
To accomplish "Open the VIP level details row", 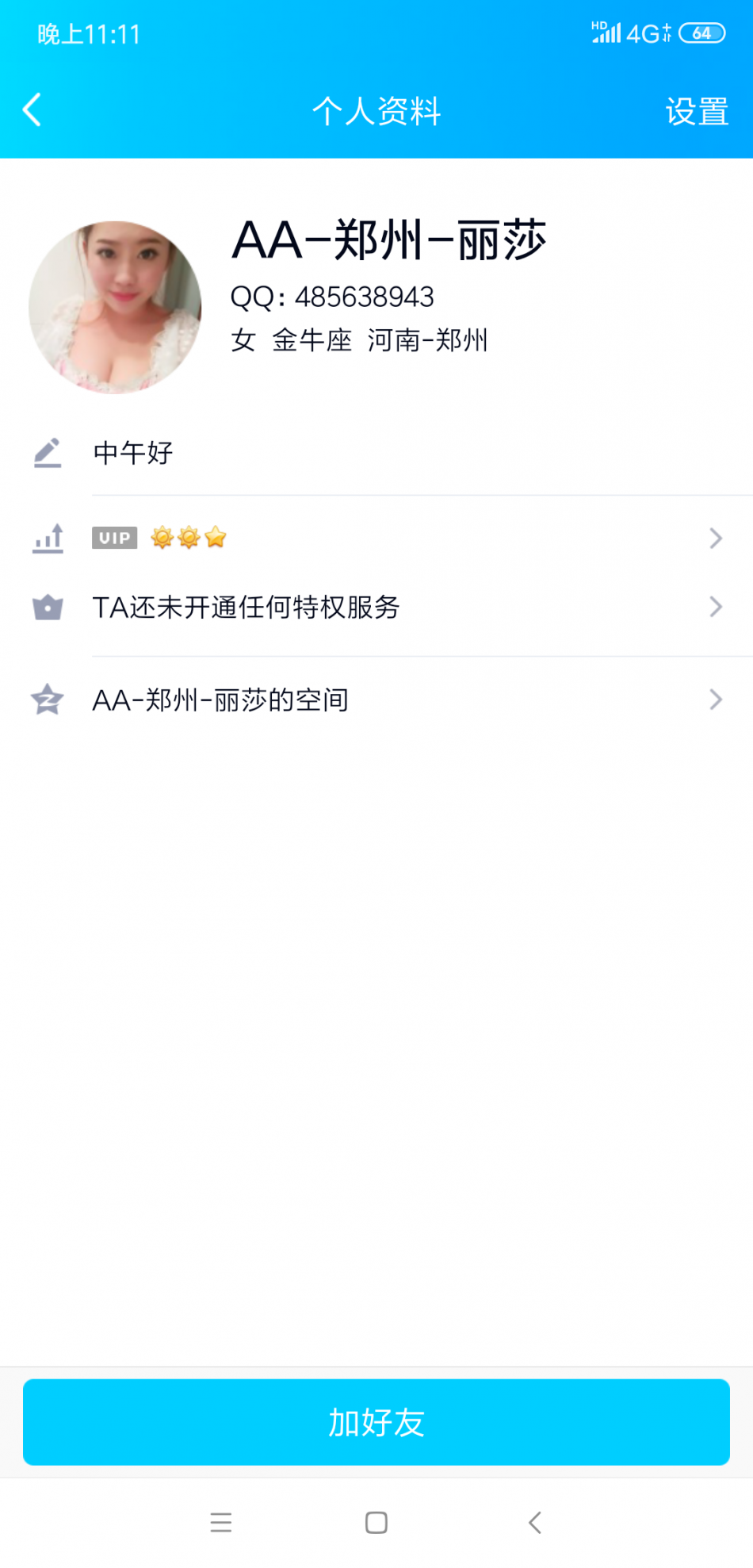I will click(376, 539).
